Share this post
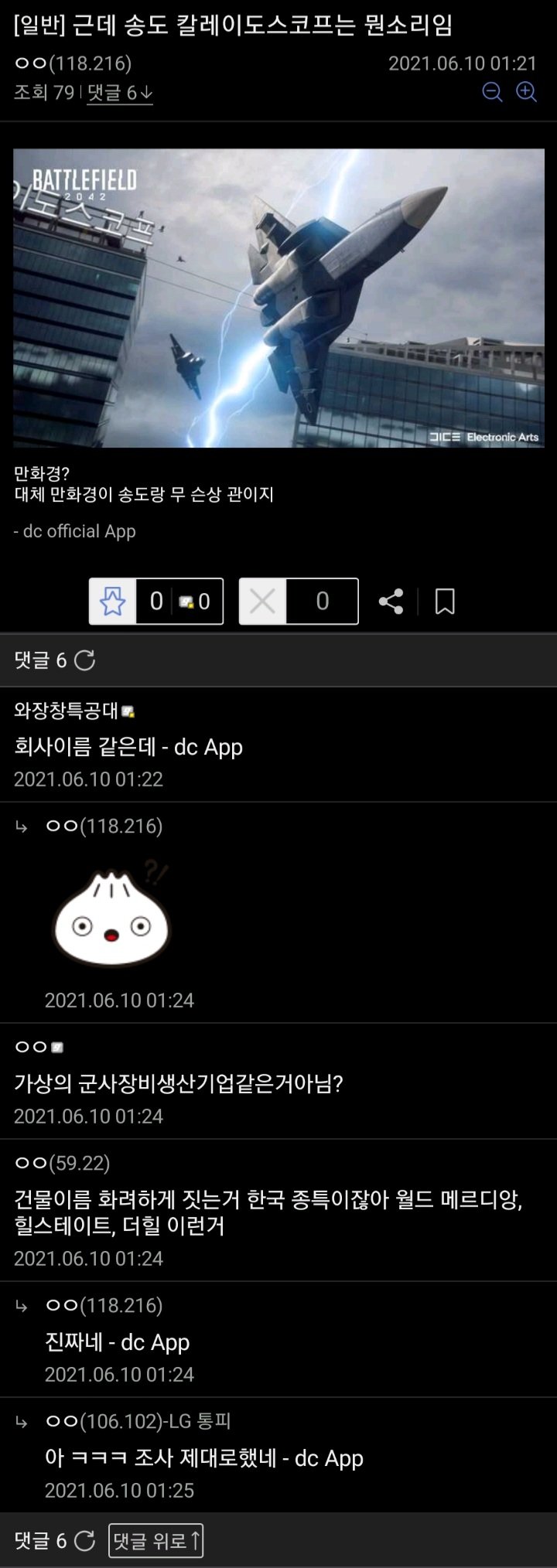 click(391, 601)
